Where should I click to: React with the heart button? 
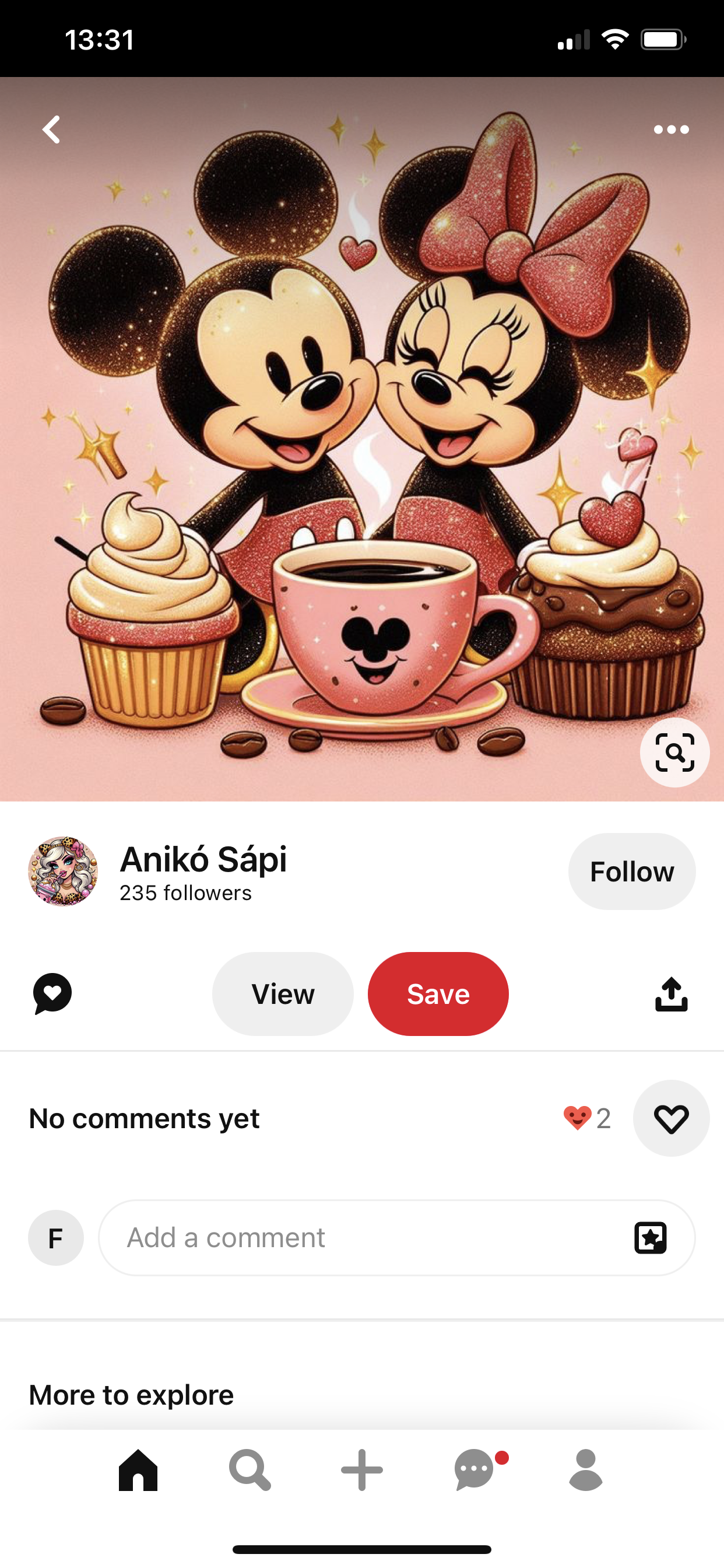[x=671, y=1118]
